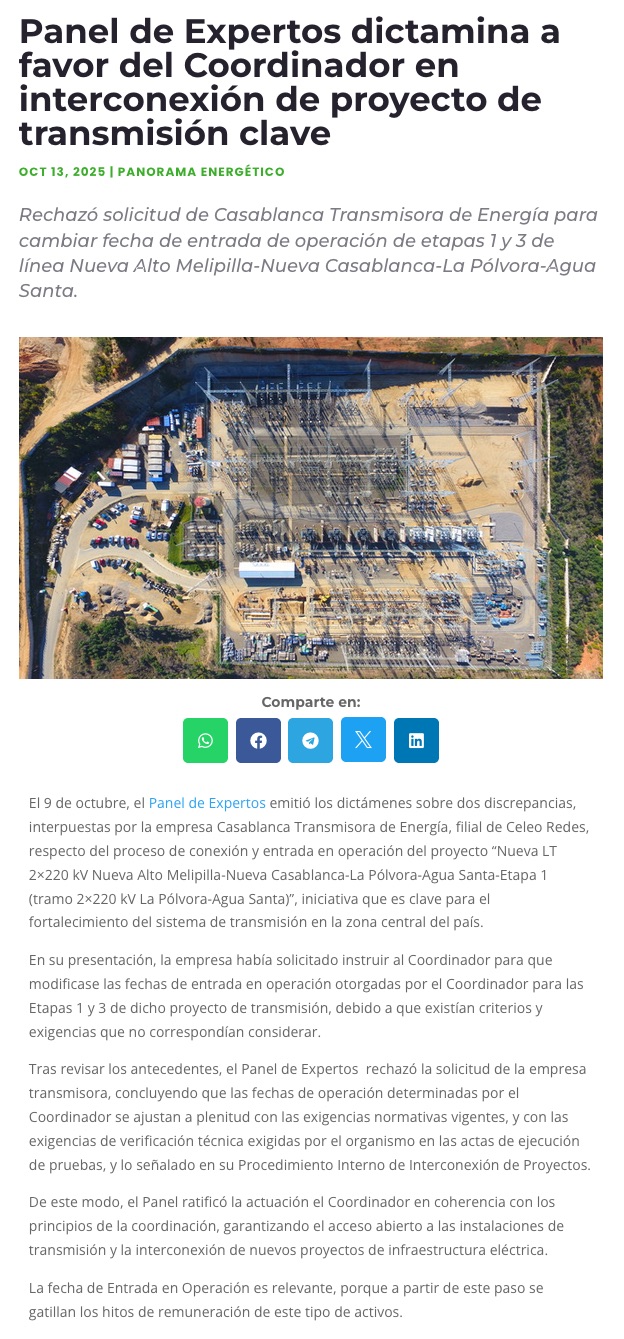Share the article via Telegram
The width and height of the screenshot is (624, 1339).
pos(311,740)
